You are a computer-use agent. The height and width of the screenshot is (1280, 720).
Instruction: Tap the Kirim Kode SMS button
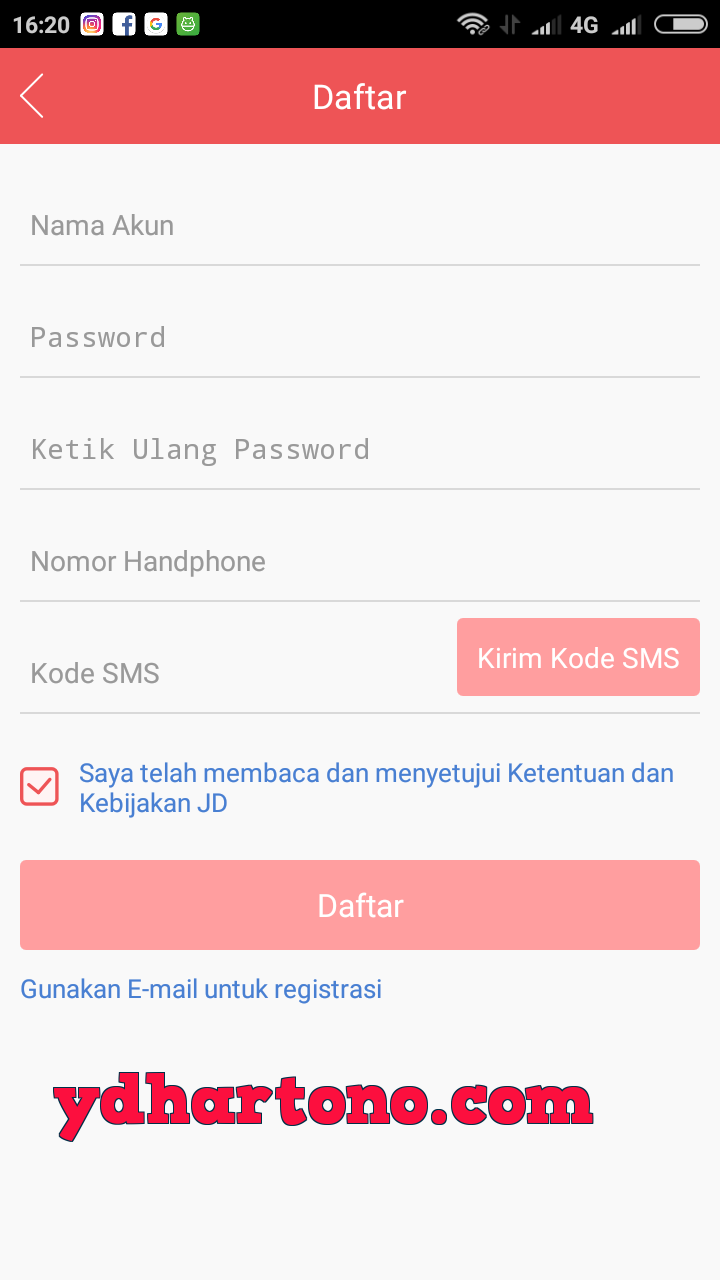point(578,657)
